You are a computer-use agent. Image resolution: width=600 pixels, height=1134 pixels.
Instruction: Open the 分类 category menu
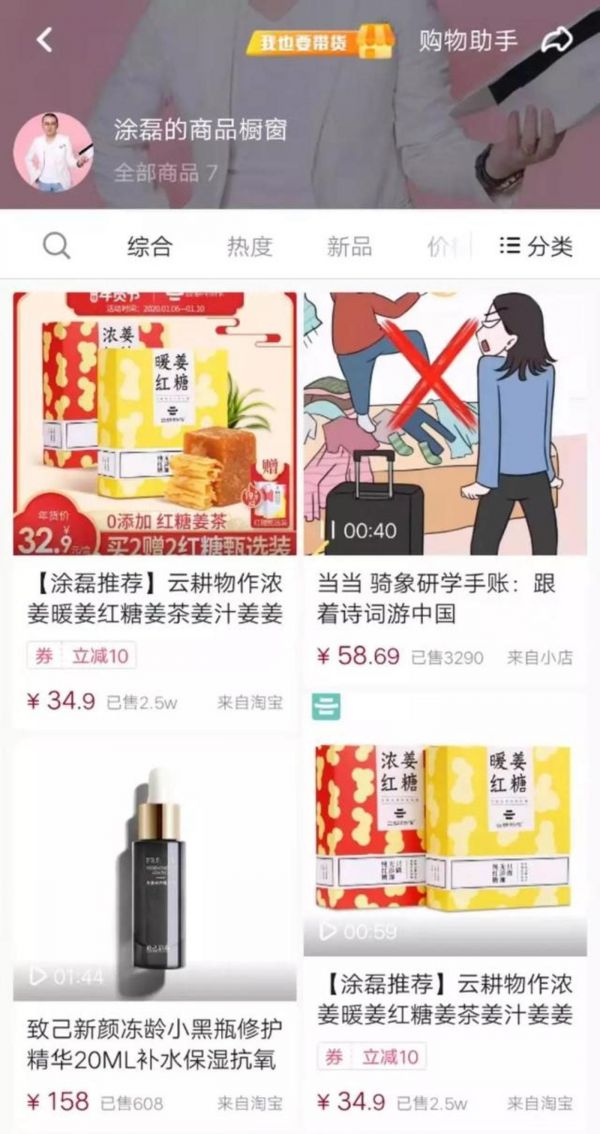click(x=537, y=246)
